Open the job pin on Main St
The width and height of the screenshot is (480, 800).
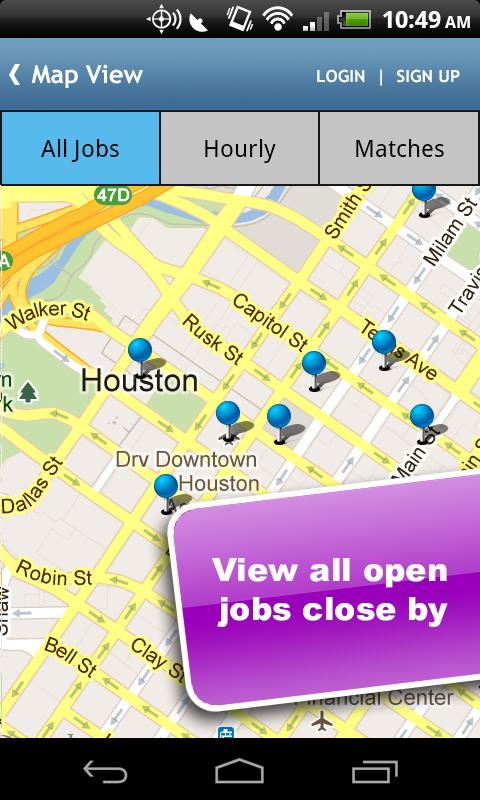click(422, 423)
